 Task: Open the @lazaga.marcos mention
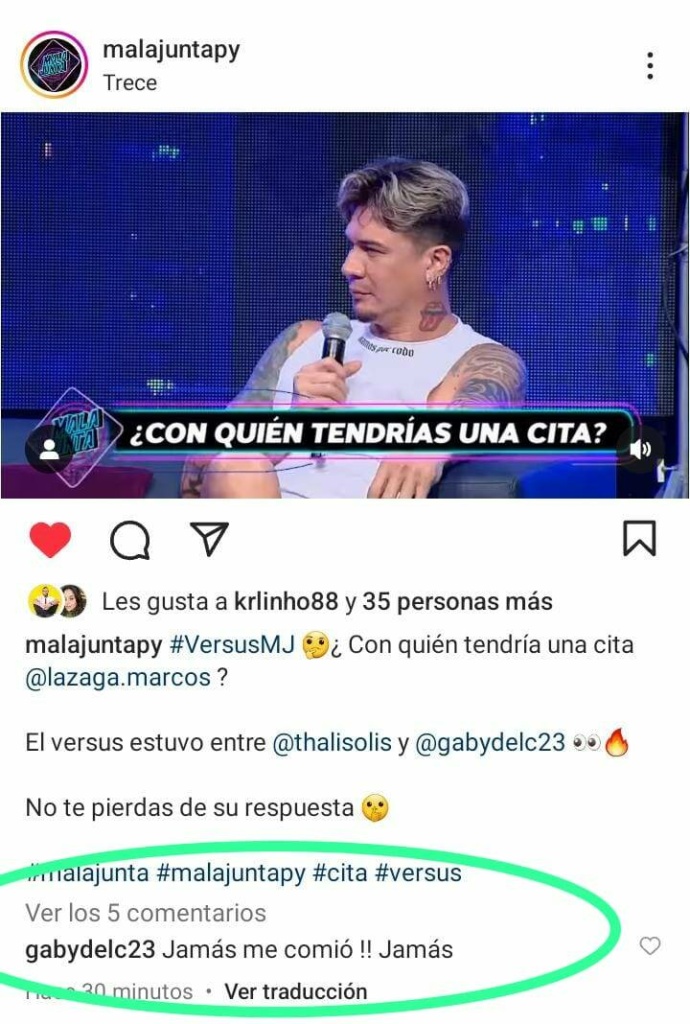[118, 677]
